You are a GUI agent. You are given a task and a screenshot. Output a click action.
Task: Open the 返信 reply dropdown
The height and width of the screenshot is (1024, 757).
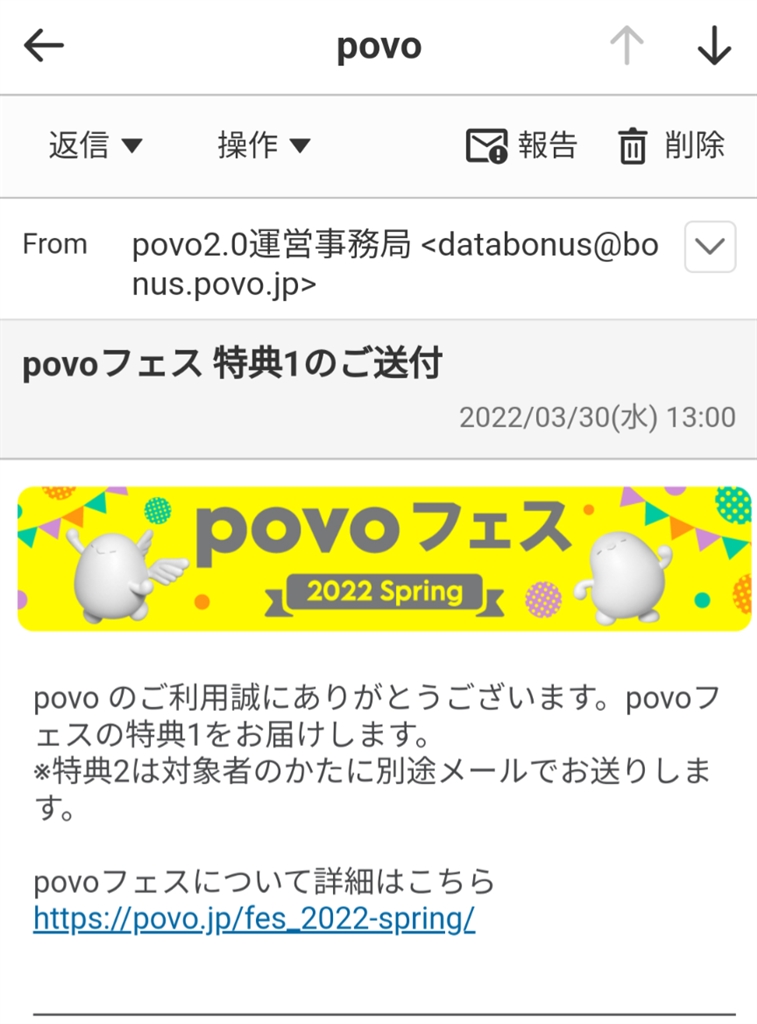[96, 146]
